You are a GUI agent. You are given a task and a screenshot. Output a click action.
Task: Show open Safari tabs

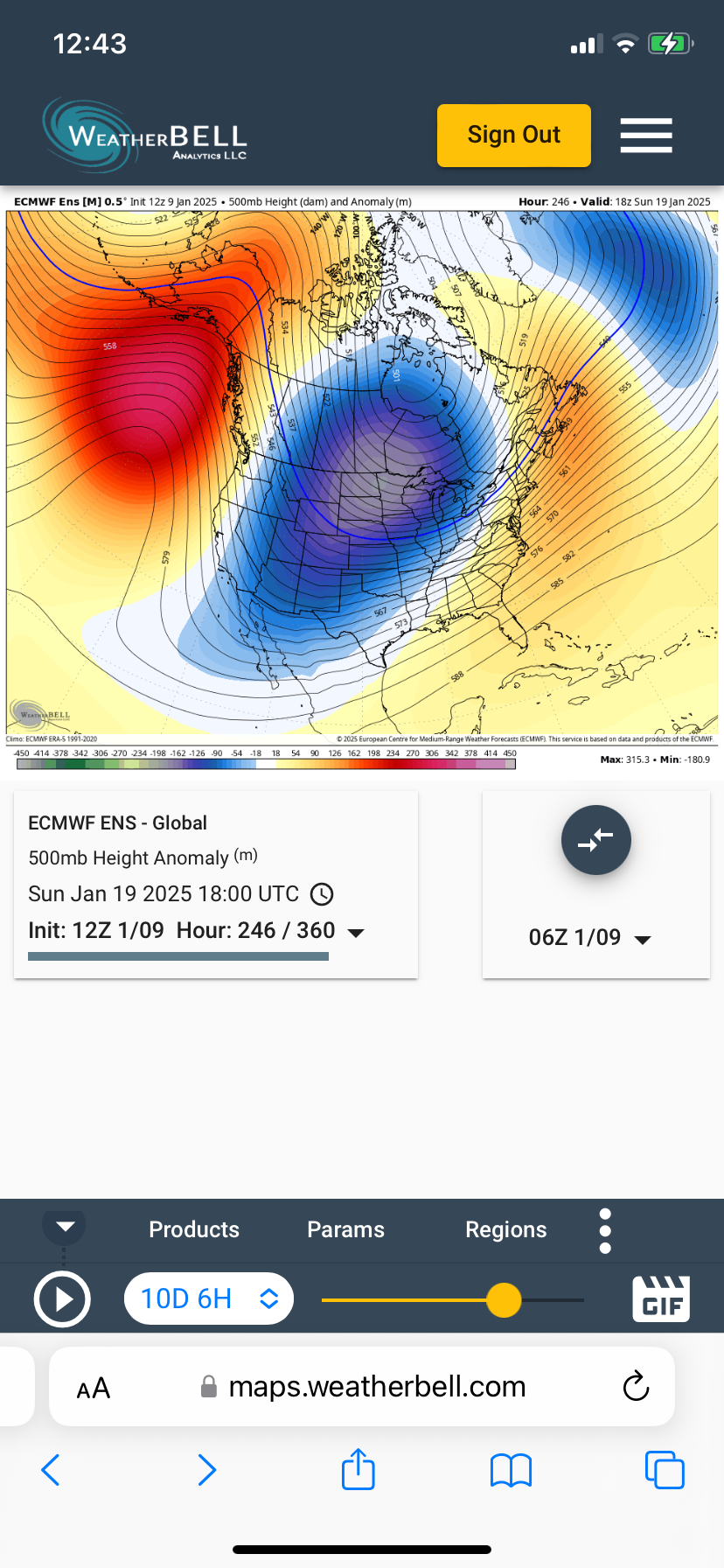[x=665, y=1470]
